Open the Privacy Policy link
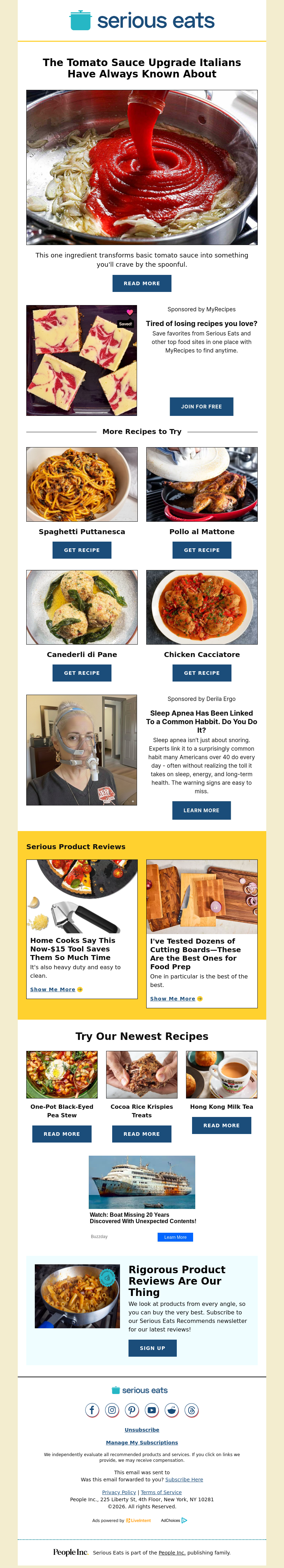284x1568 pixels. tap(119, 1492)
